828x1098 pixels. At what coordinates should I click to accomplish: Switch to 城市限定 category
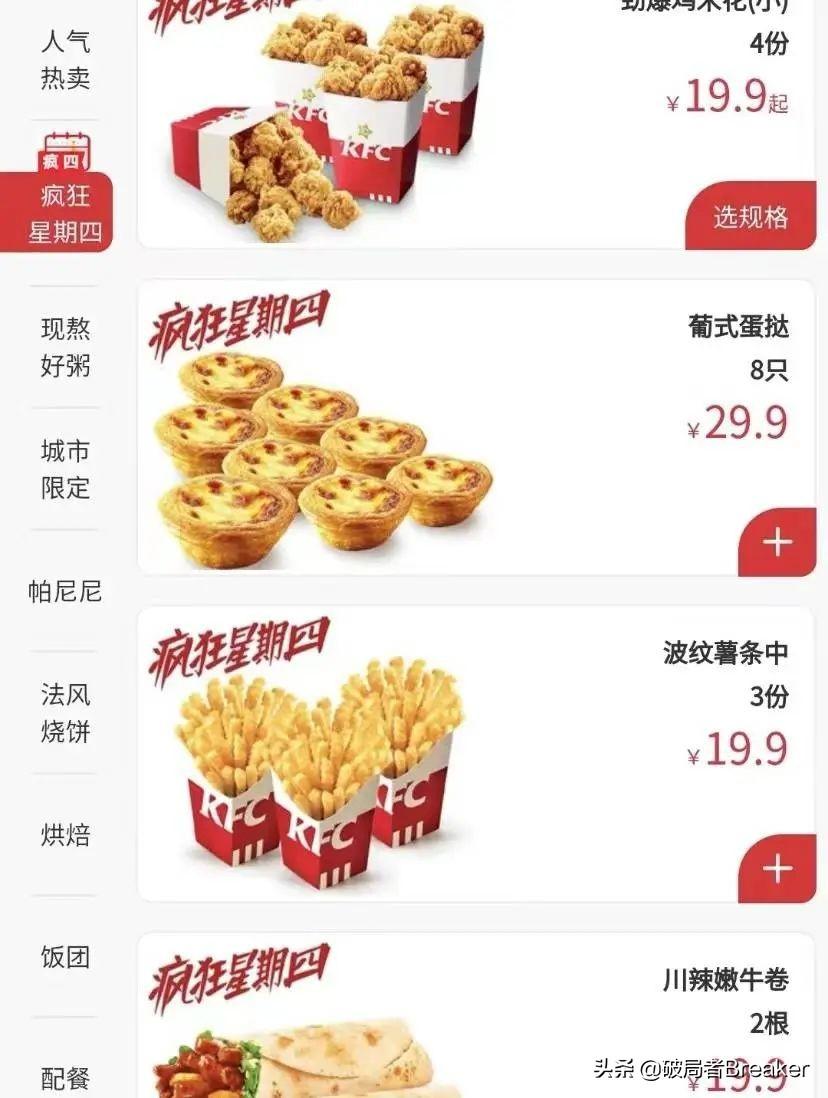click(x=65, y=469)
